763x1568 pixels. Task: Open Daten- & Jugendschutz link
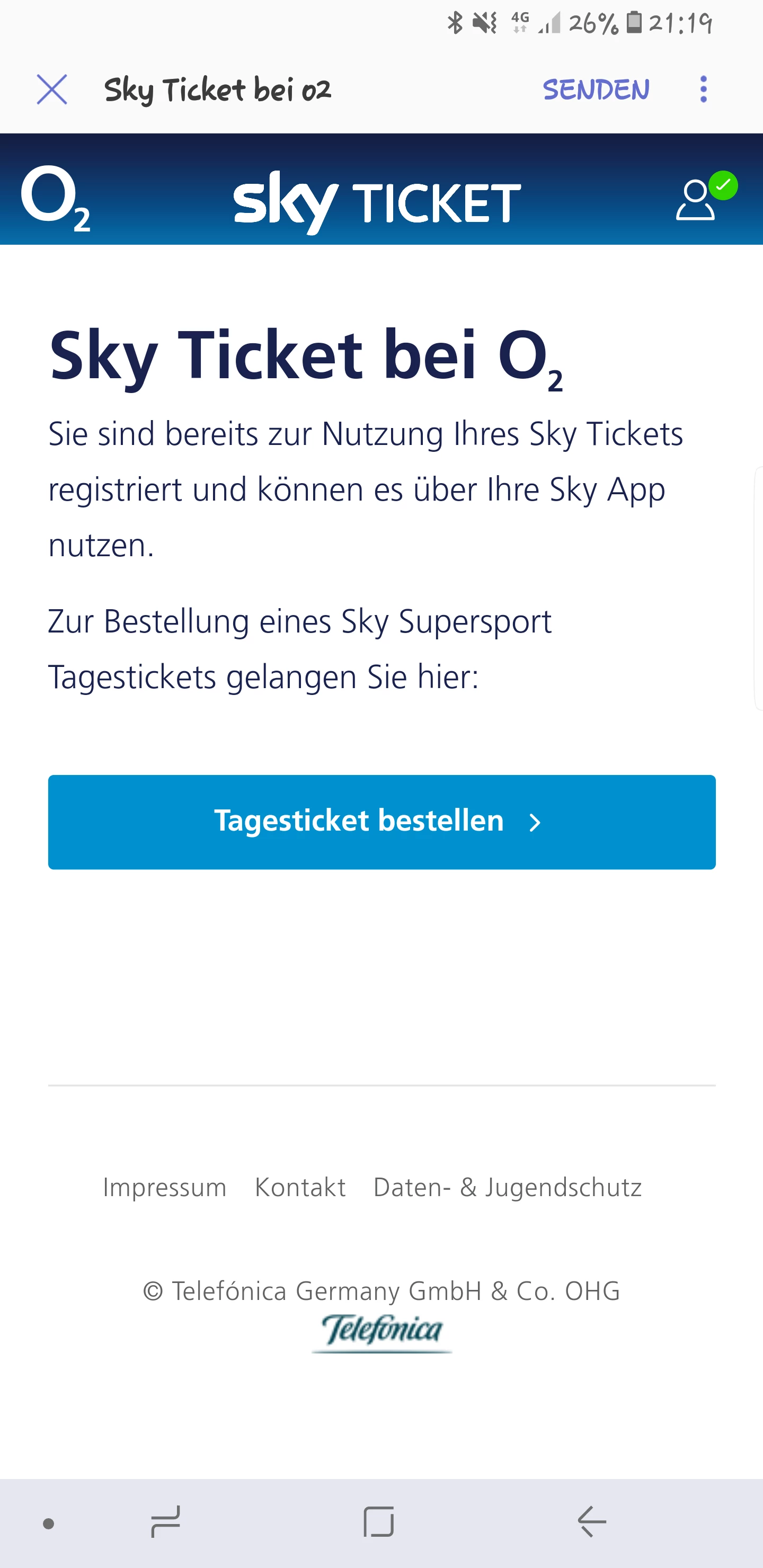click(507, 1188)
